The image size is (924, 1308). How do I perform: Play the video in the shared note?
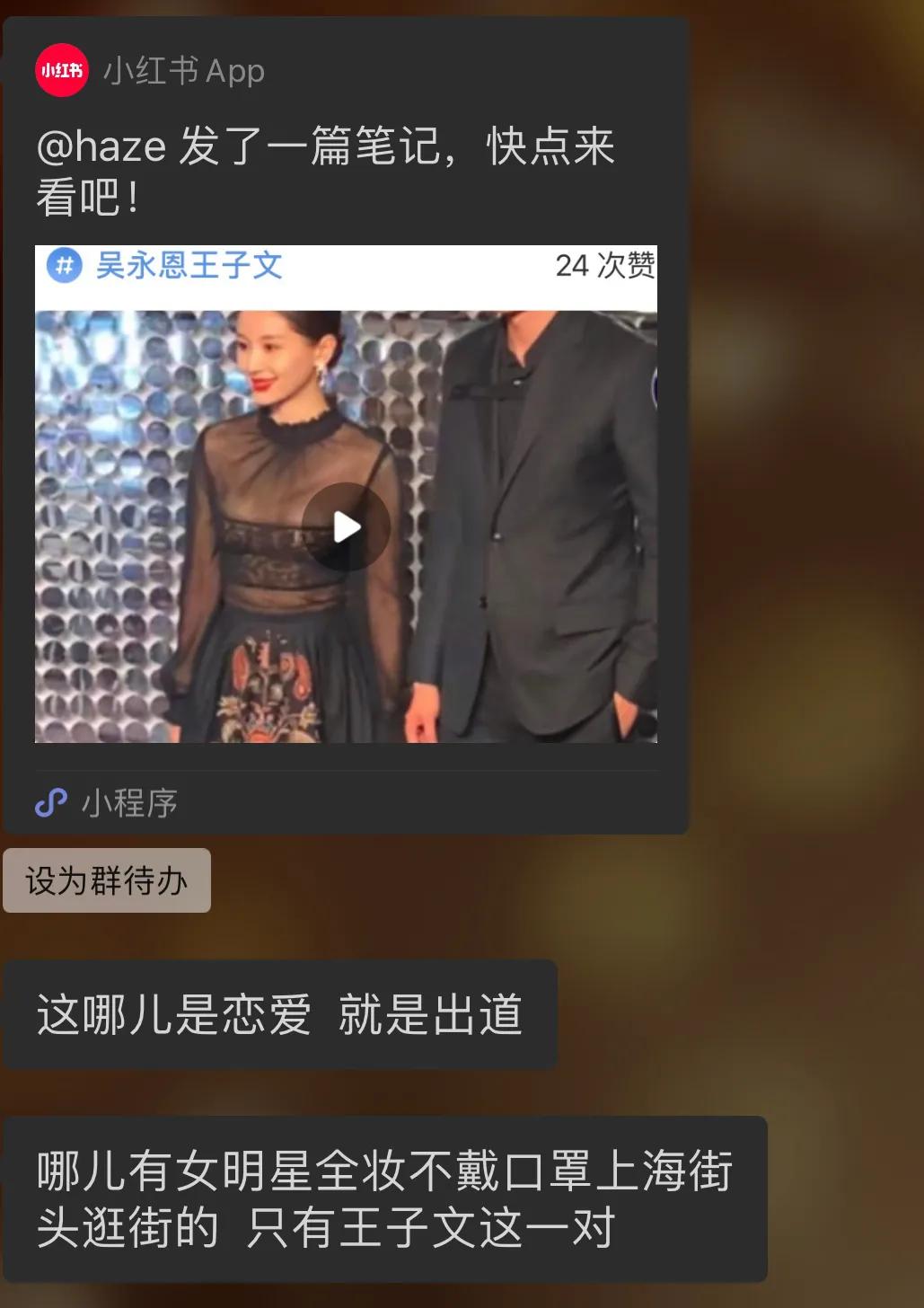pyautogui.click(x=346, y=527)
